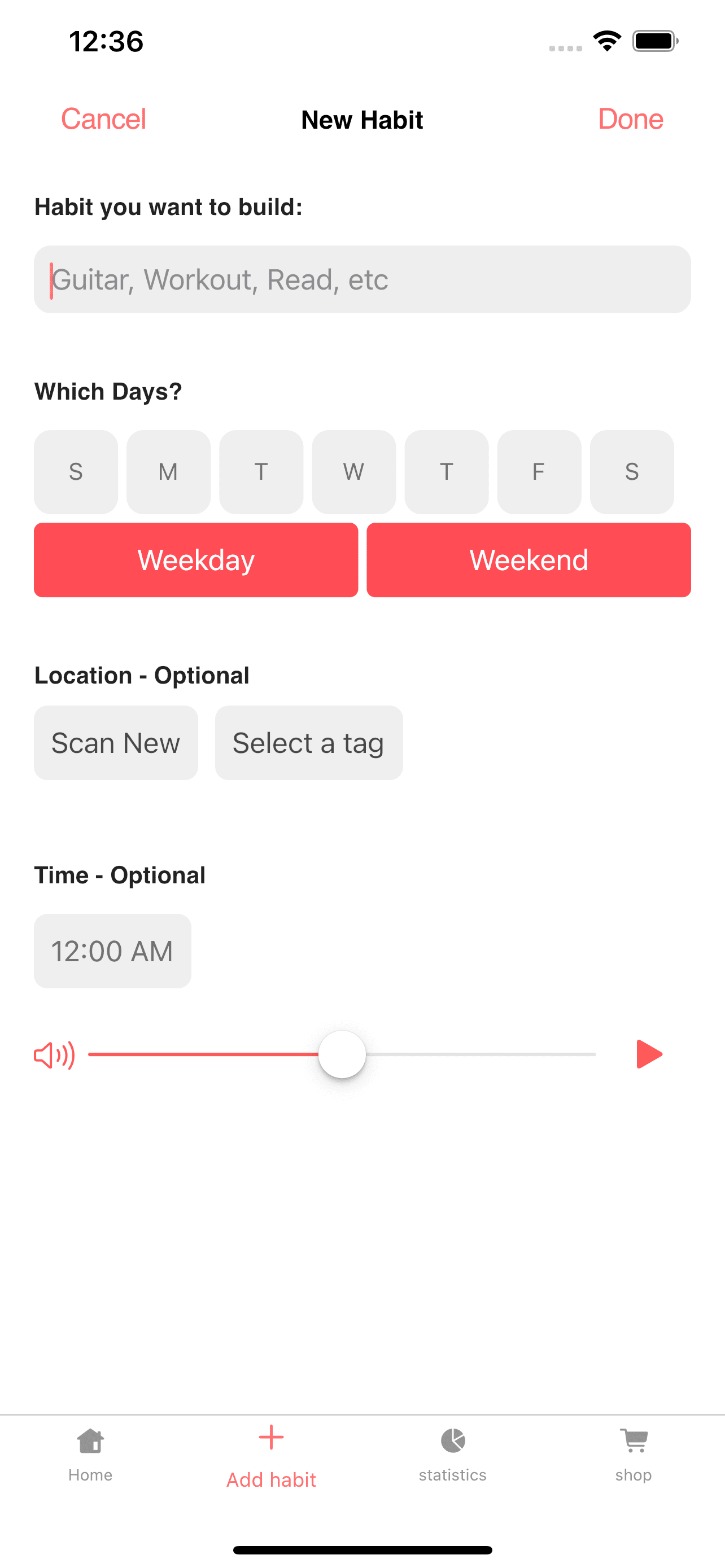Select the W day button

(x=353, y=472)
